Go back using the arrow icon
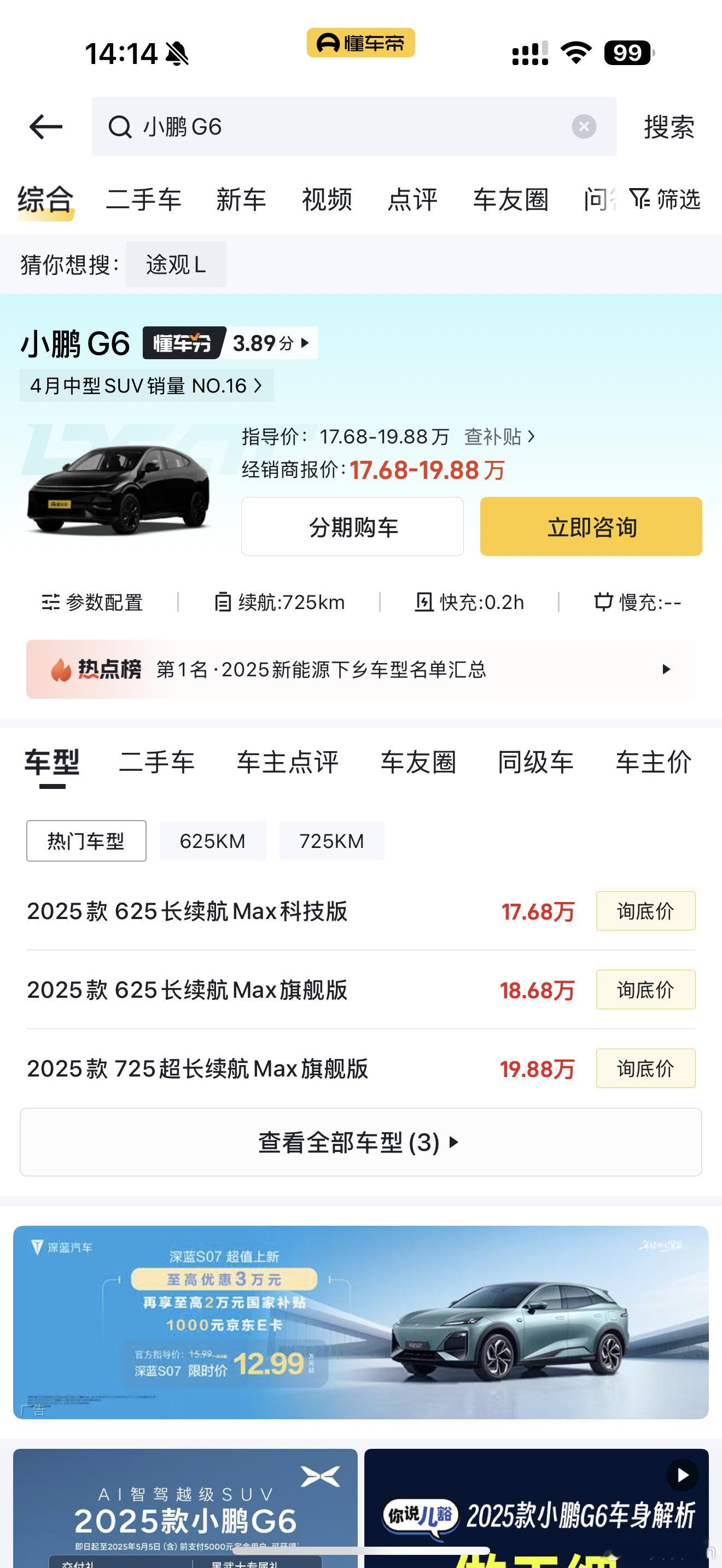 (x=45, y=127)
